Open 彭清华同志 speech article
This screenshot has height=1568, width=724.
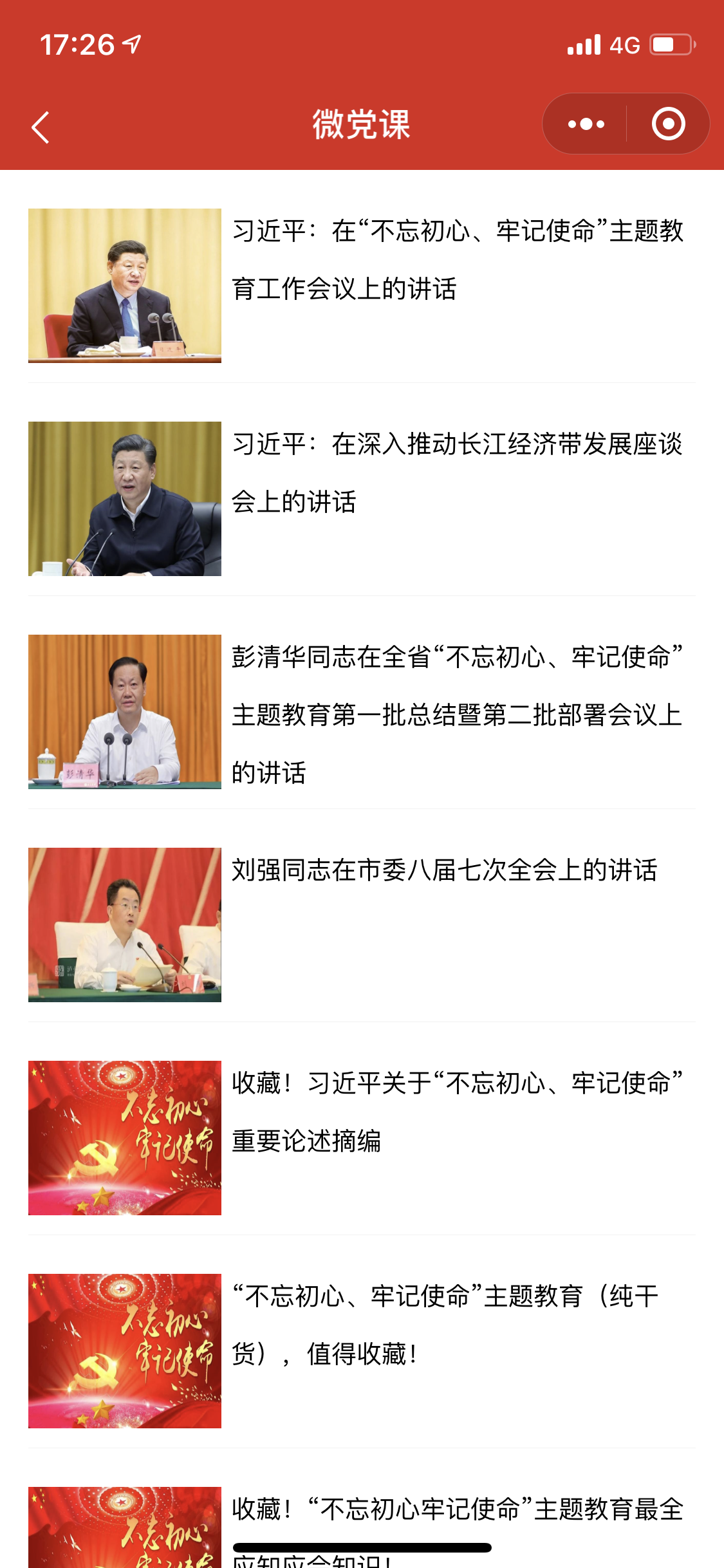coord(362,711)
